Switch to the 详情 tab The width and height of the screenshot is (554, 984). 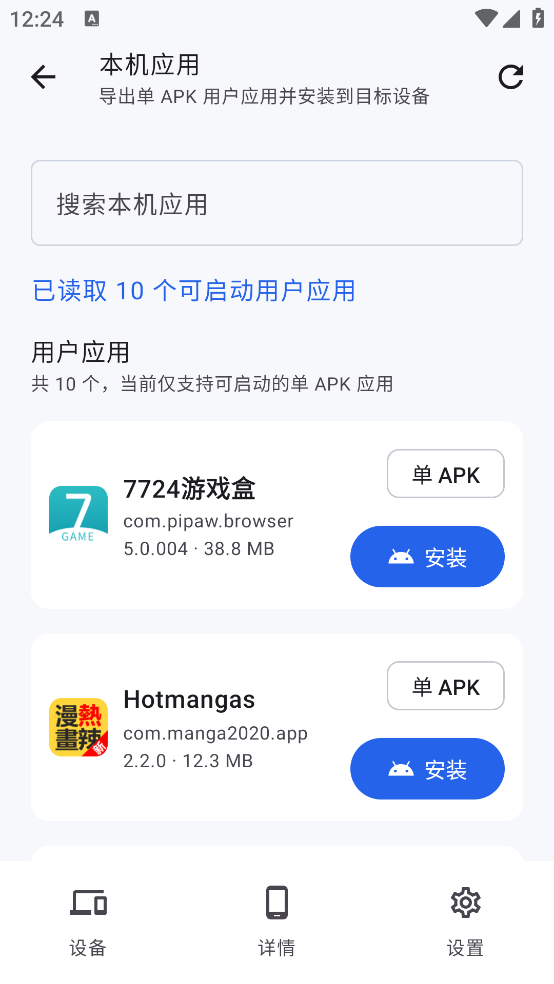[277, 921]
